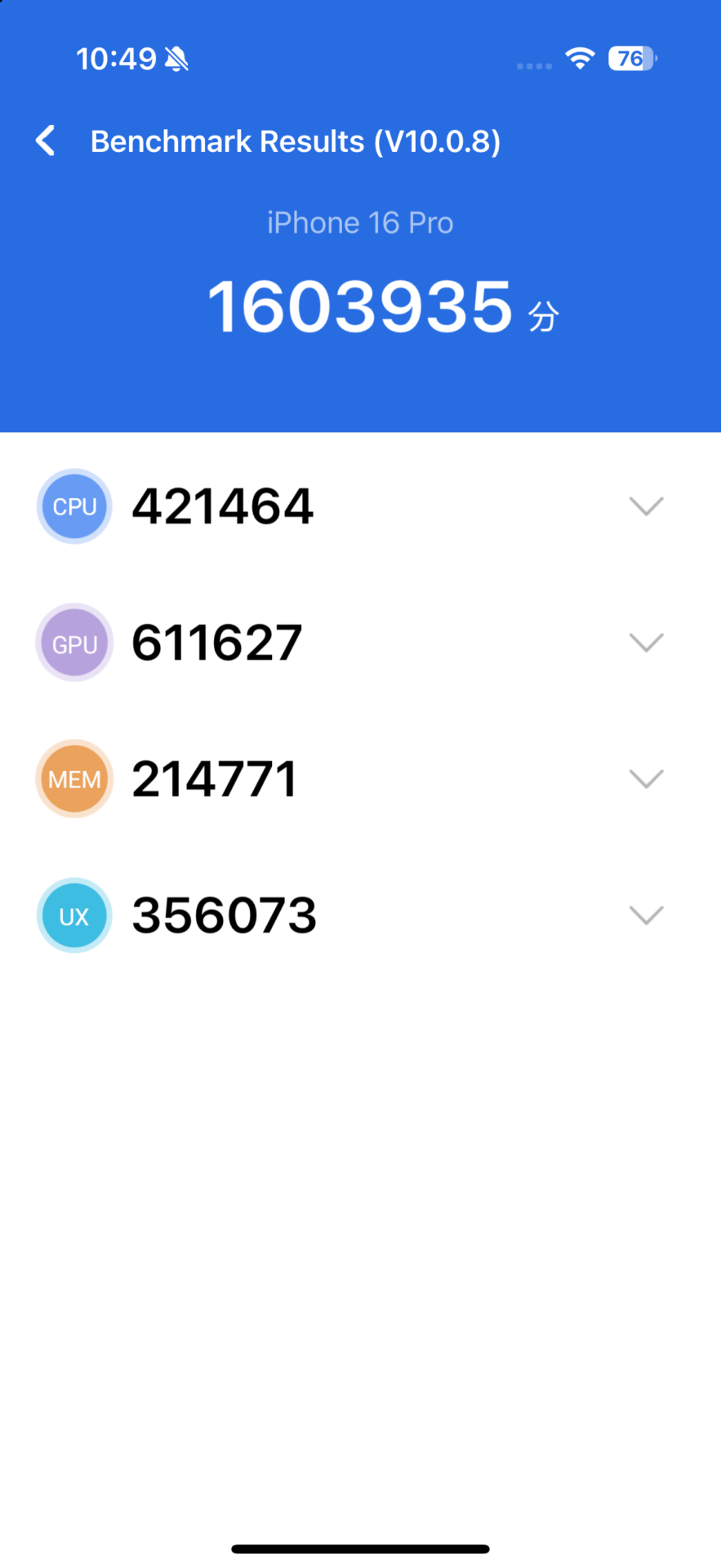Viewport: 721px width, 1568px height.
Task: Expand the CPU score details
Action: point(646,506)
